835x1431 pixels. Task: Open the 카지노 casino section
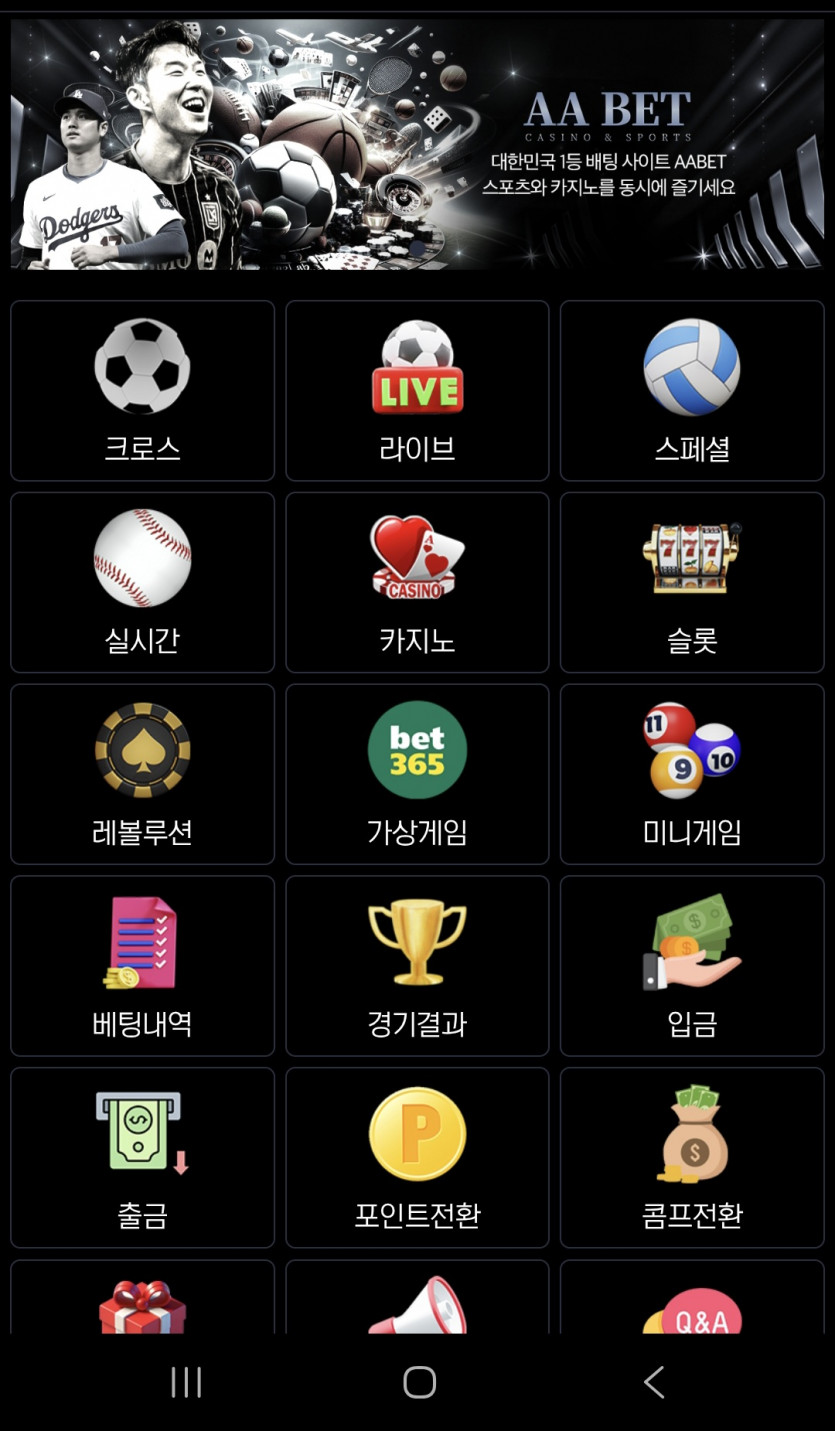point(416,582)
